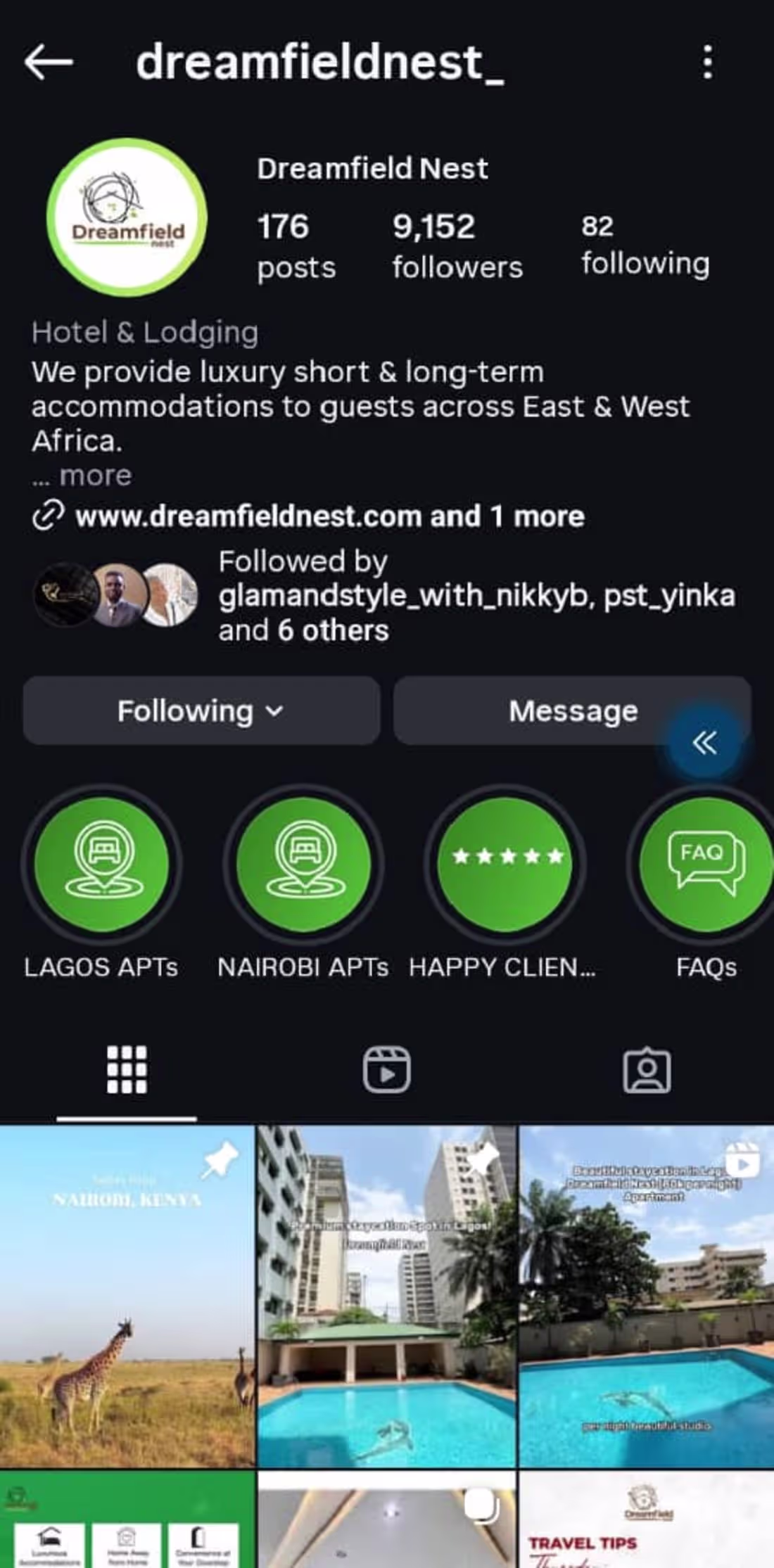
Task: View mutual followers in Followed by
Action: pyautogui.click(x=476, y=596)
